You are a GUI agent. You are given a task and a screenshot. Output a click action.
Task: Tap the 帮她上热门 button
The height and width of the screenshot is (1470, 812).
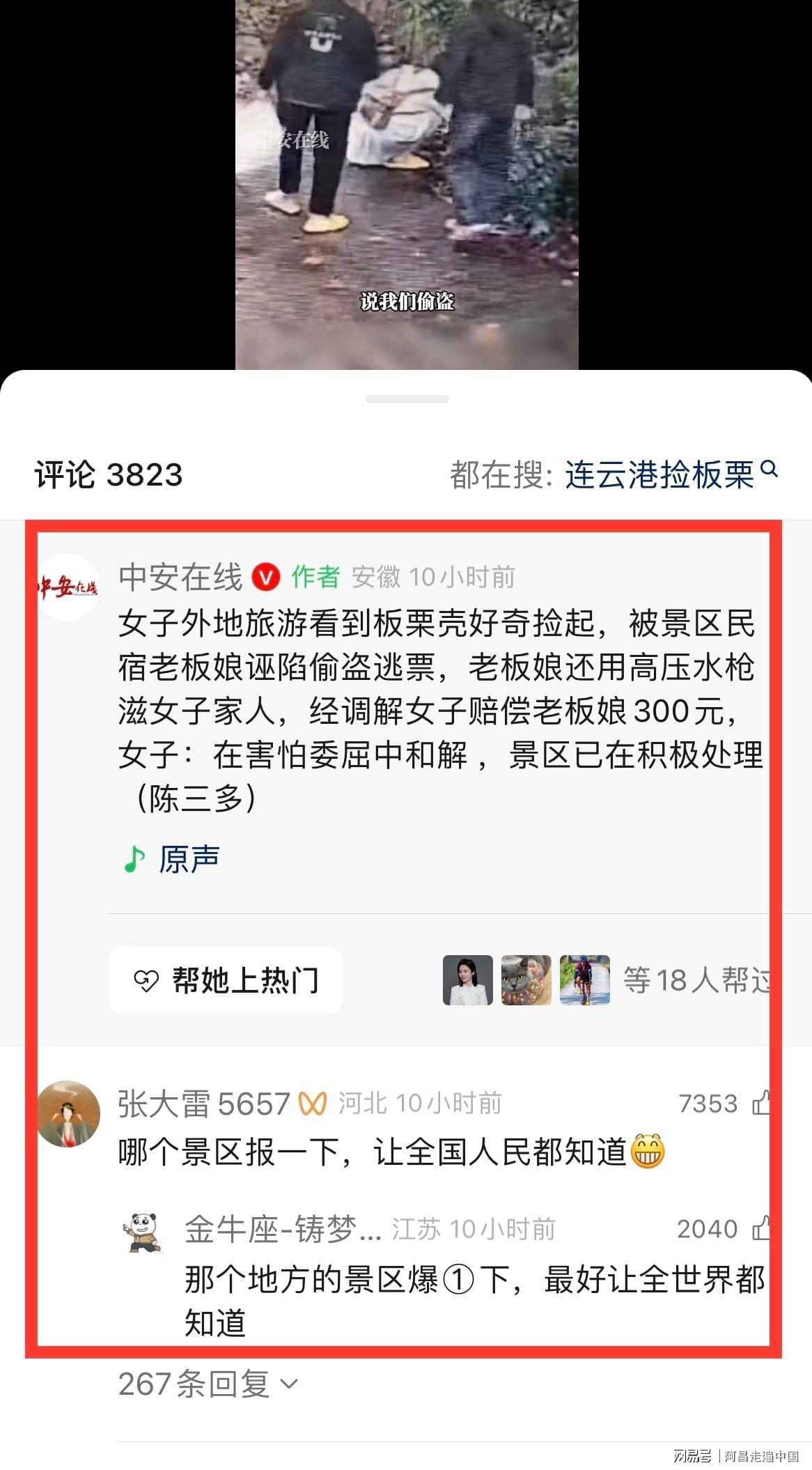point(226,980)
